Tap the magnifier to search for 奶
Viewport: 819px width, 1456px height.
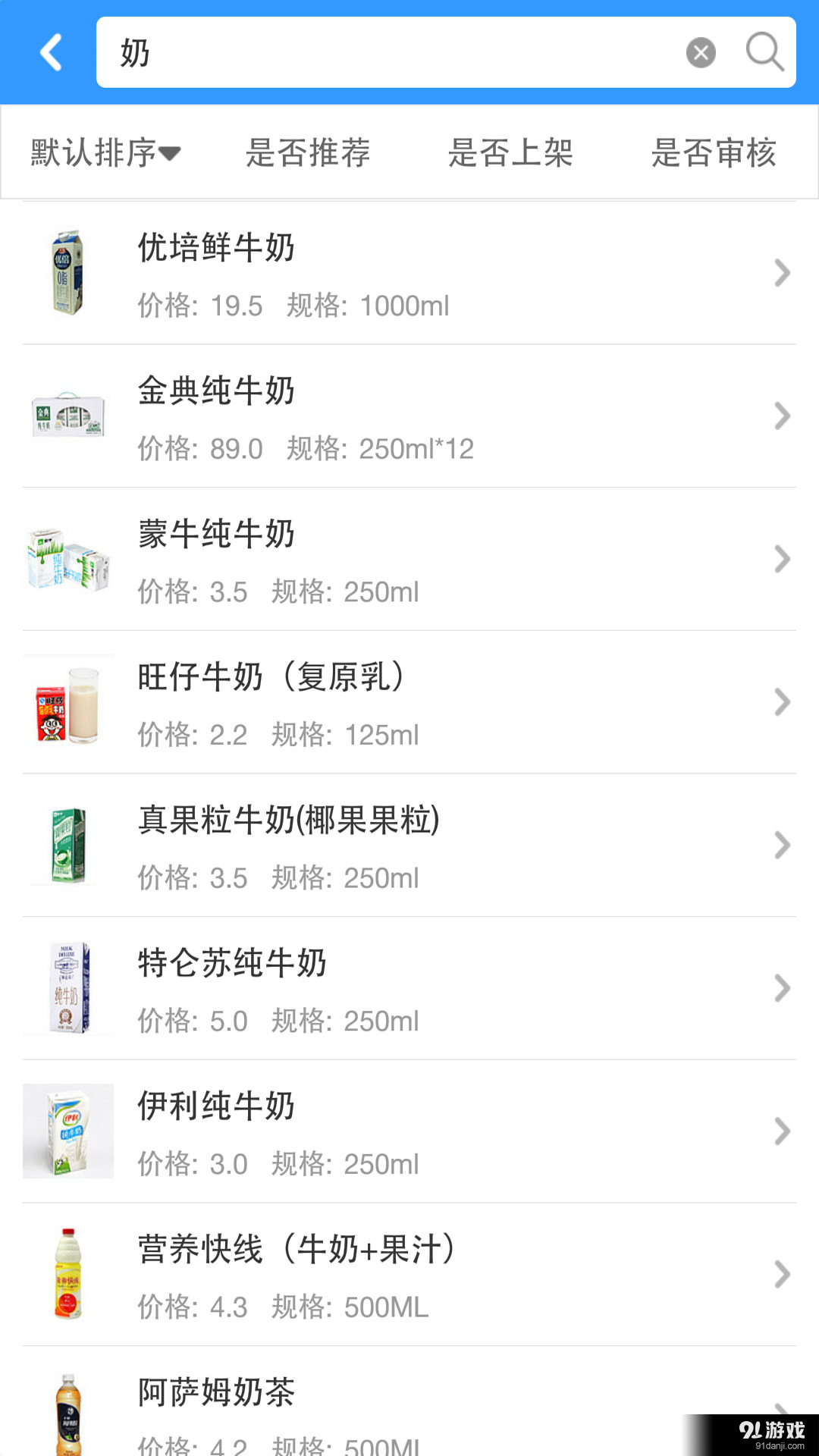click(x=764, y=53)
